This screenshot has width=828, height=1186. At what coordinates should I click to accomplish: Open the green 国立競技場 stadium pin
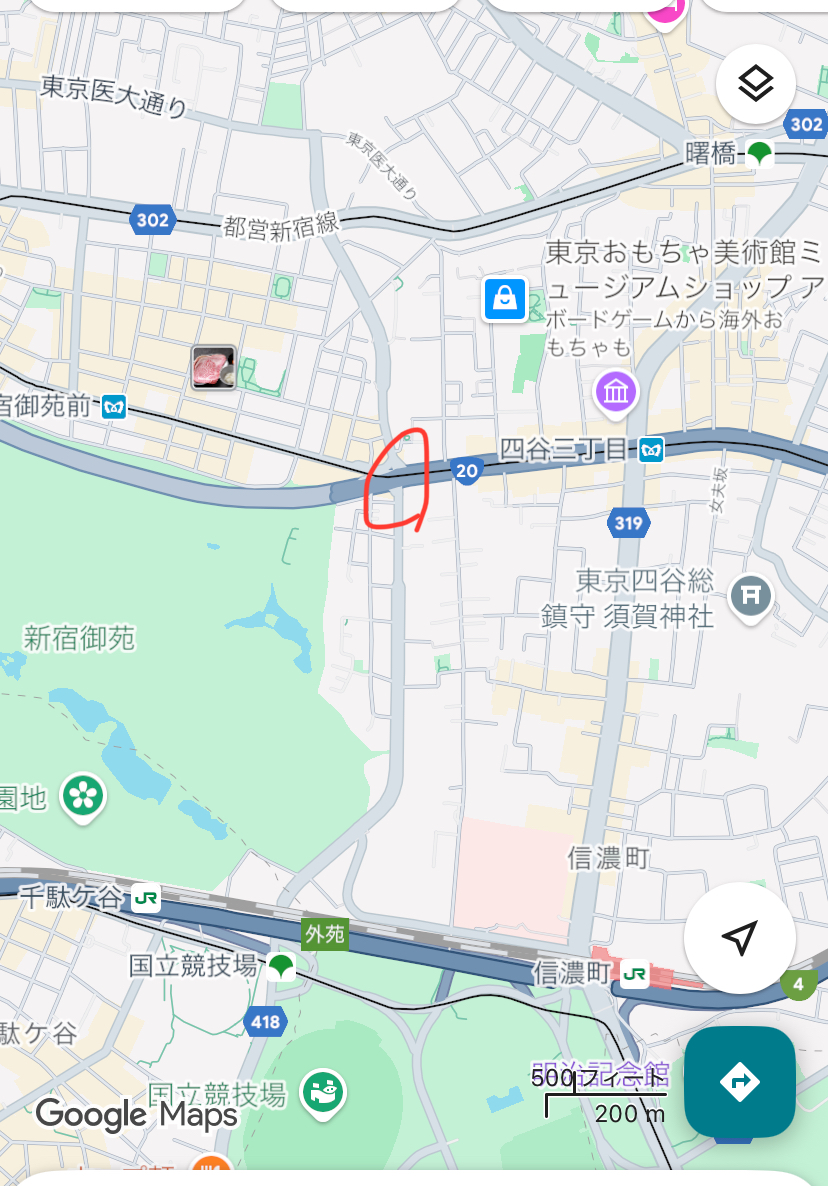[x=323, y=1092]
